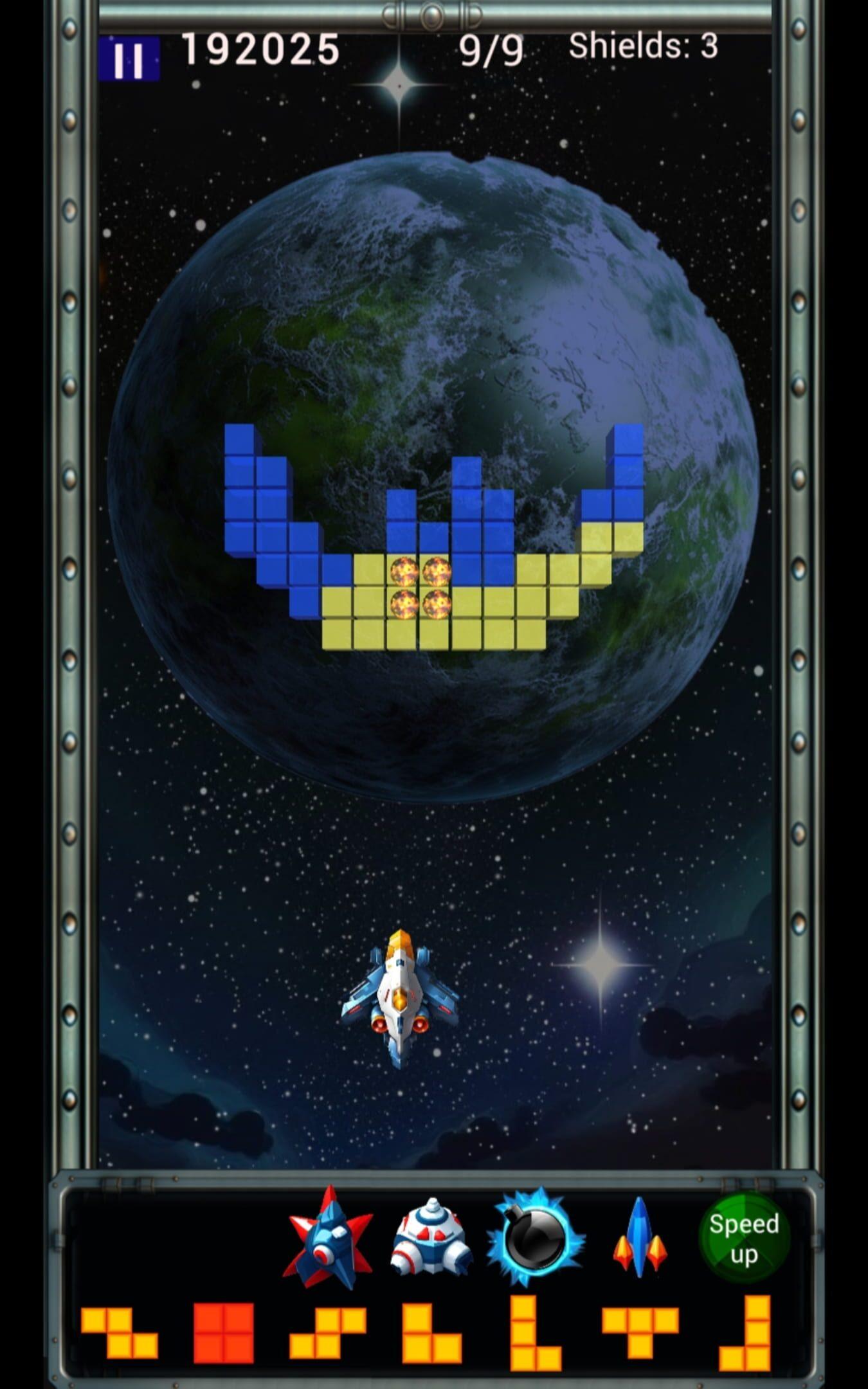Use the white dome robot power-up

pyautogui.click(x=431, y=1237)
